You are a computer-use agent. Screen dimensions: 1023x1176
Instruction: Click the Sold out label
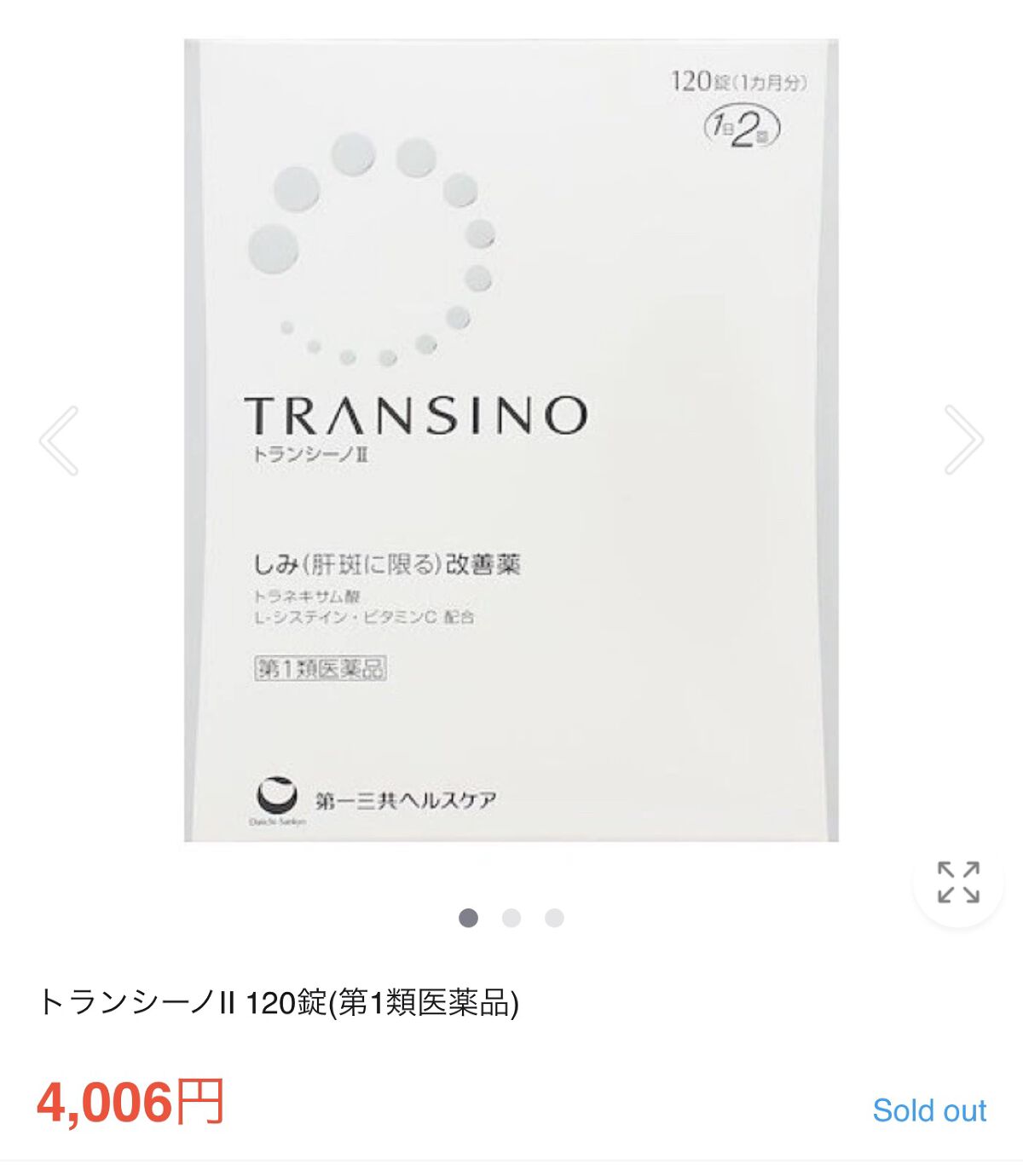pos(929,1110)
